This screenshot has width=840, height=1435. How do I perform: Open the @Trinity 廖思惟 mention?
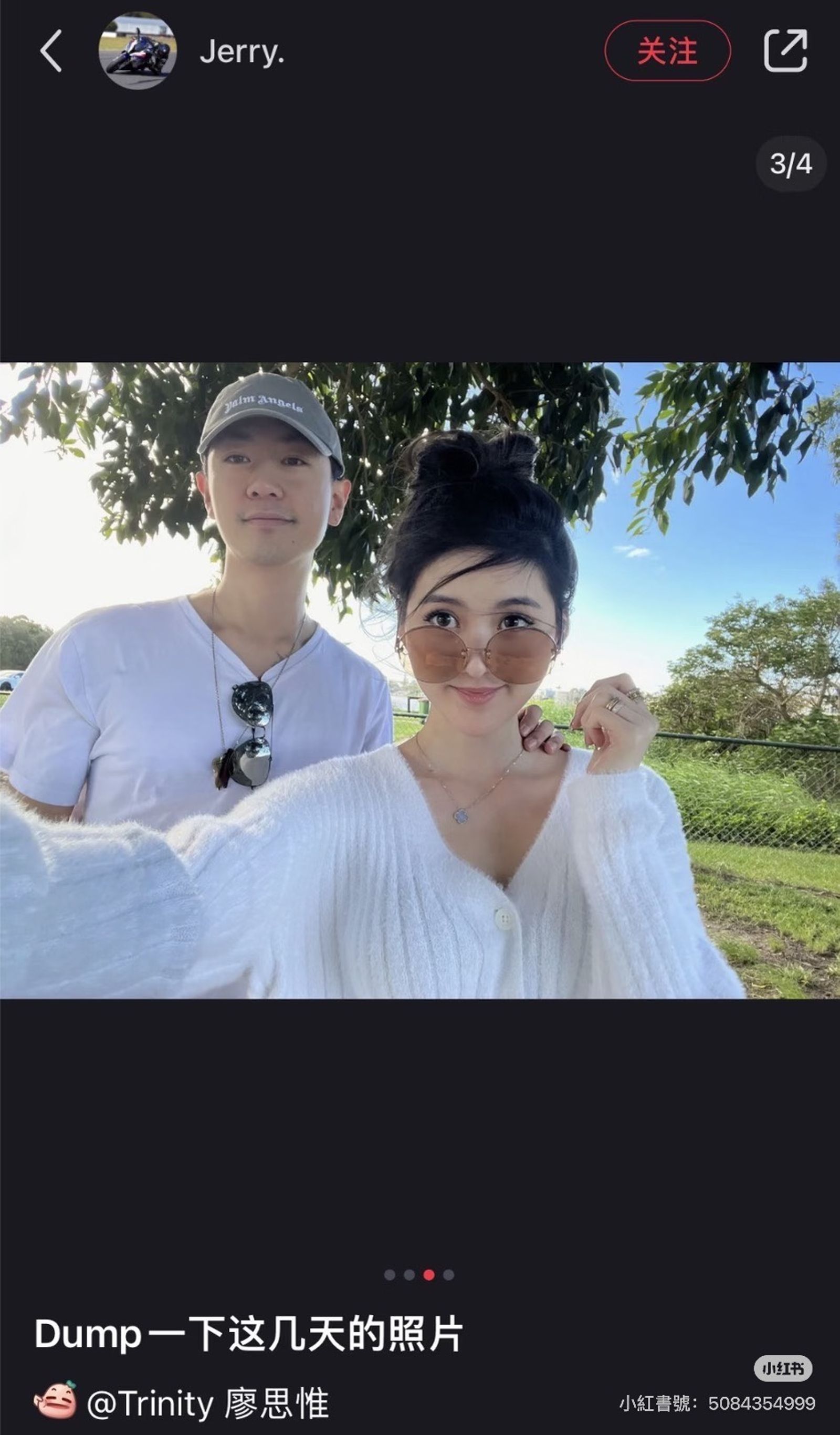[x=208, y=1403]
